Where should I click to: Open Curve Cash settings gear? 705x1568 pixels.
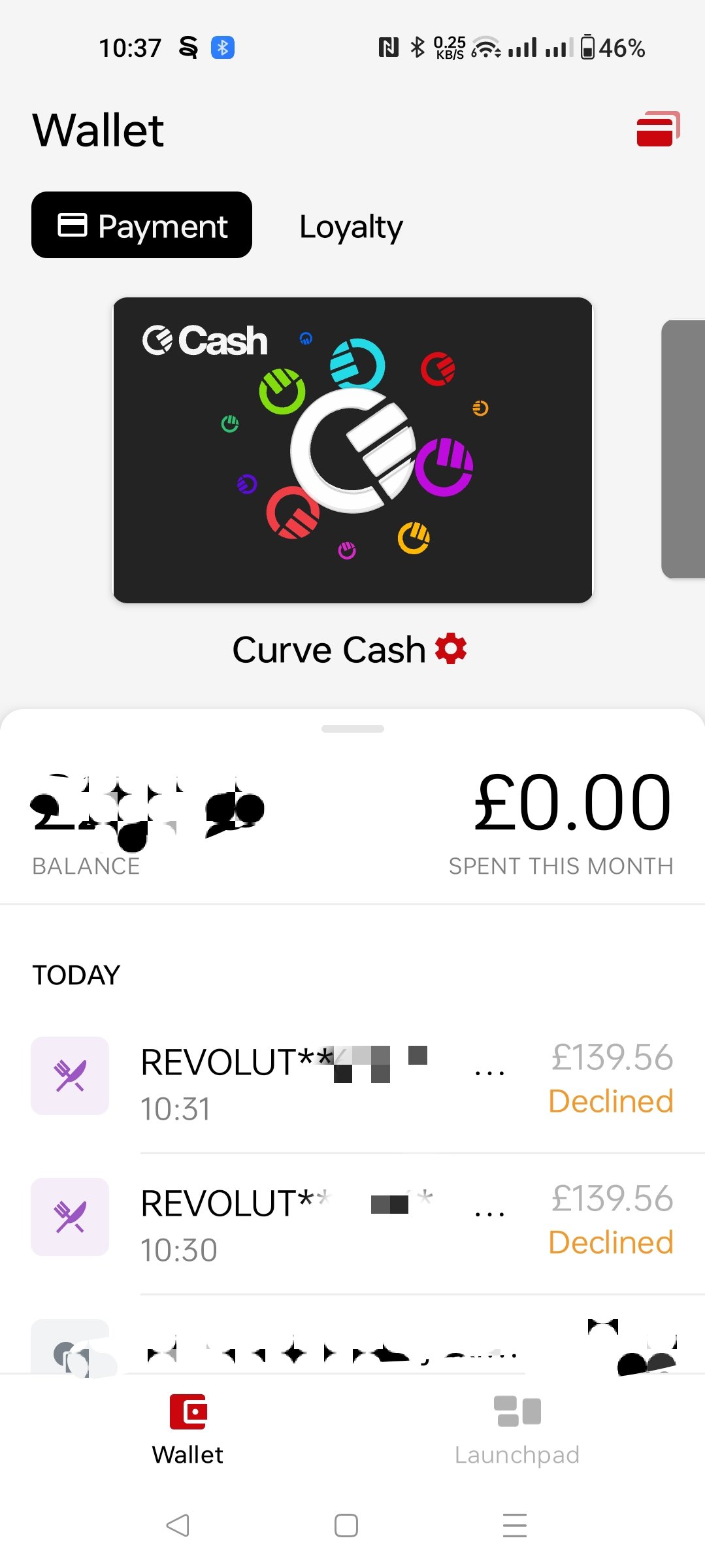click(451, 648)
